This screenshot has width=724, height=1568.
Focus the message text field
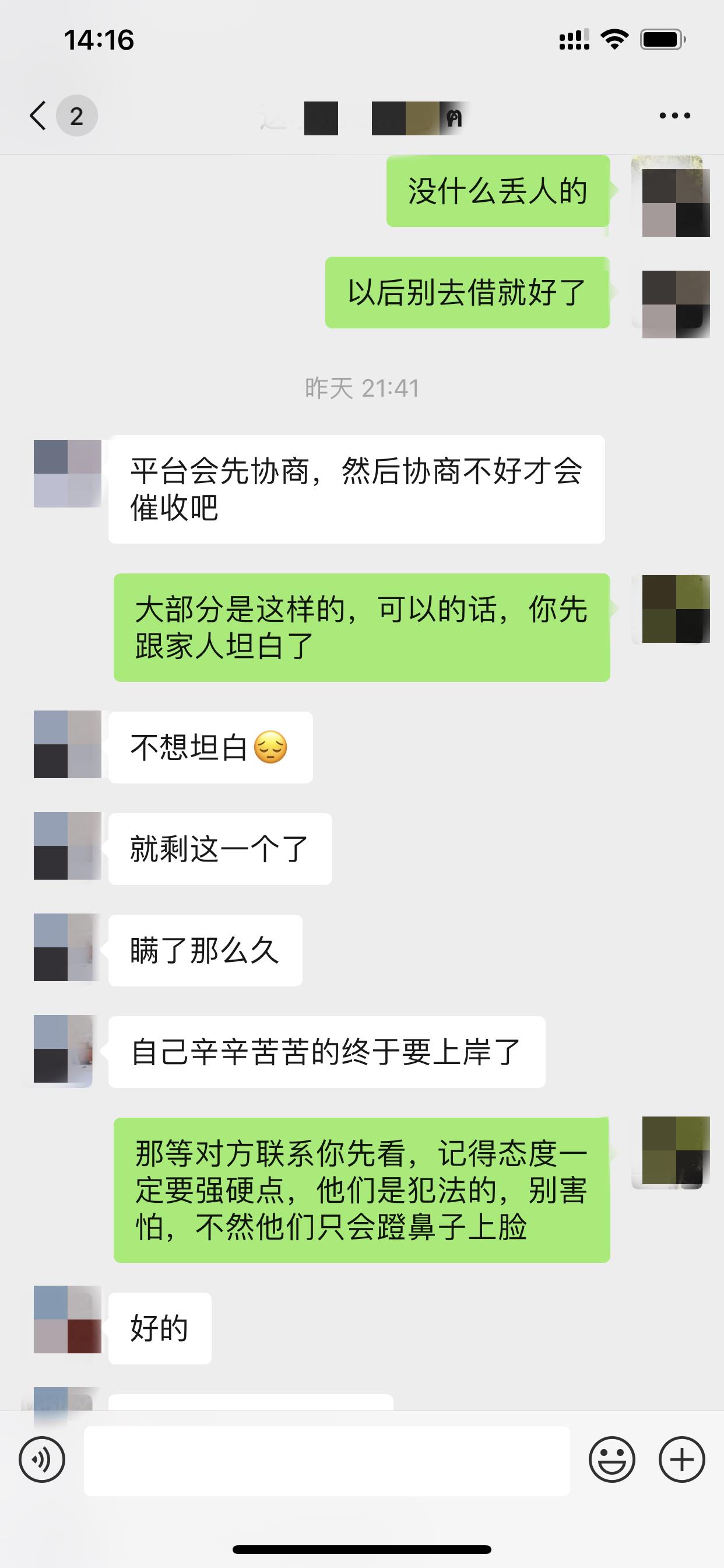(x=326, y=1460)
